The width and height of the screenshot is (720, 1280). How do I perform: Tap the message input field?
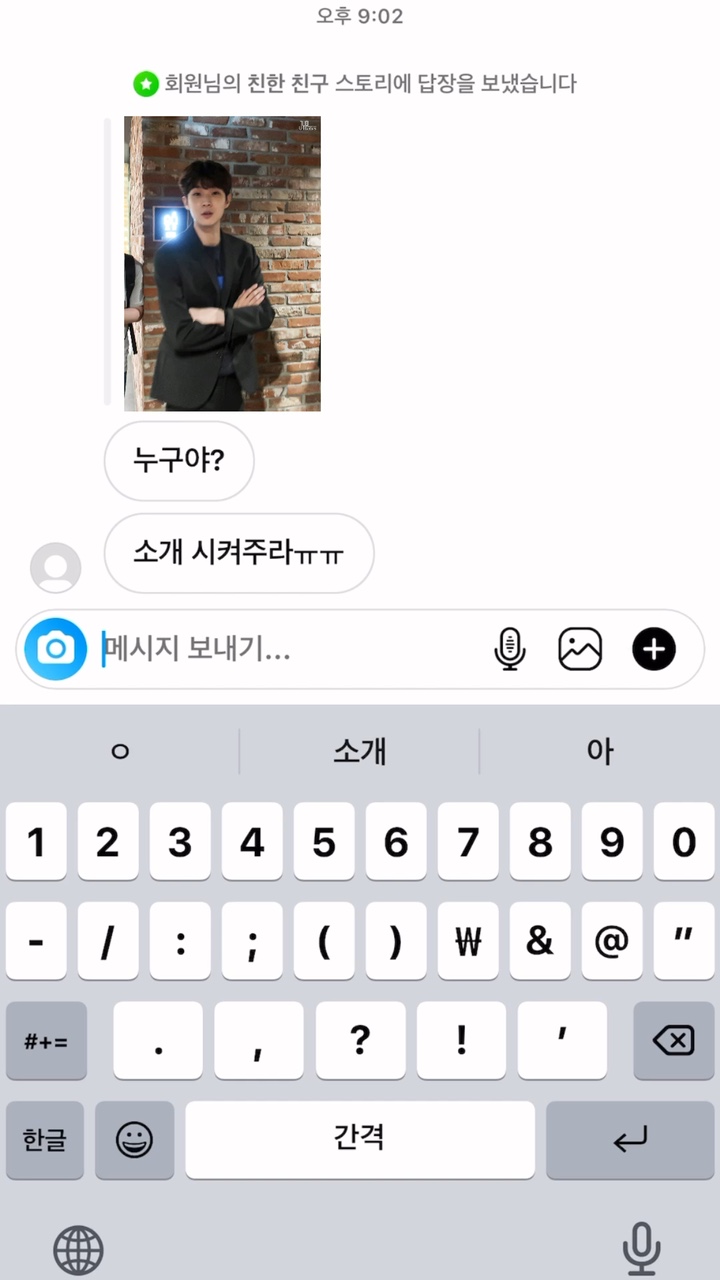(290, 649)
